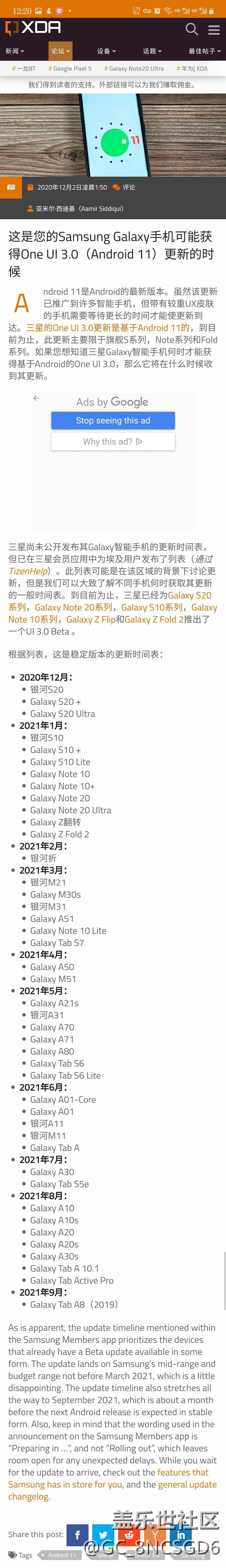Share this post on Facebook
This screenshot has width=226, height=1568.
point(78,1534)
